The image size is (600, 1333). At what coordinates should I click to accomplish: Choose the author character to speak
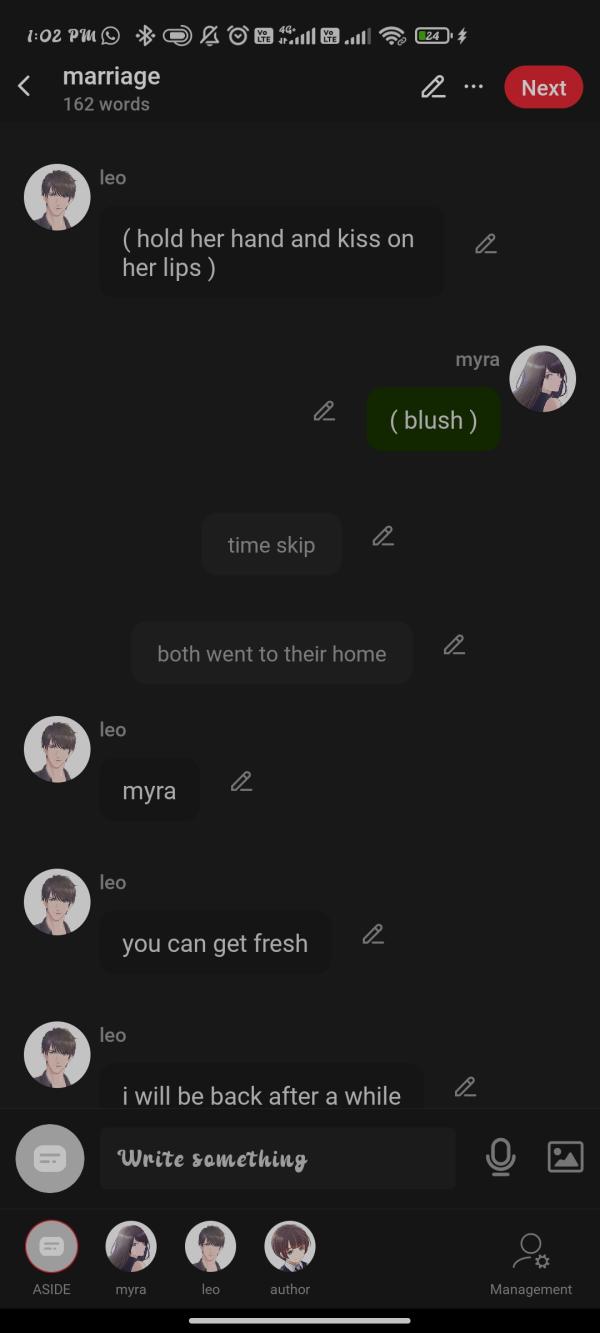coord(290,1248)
